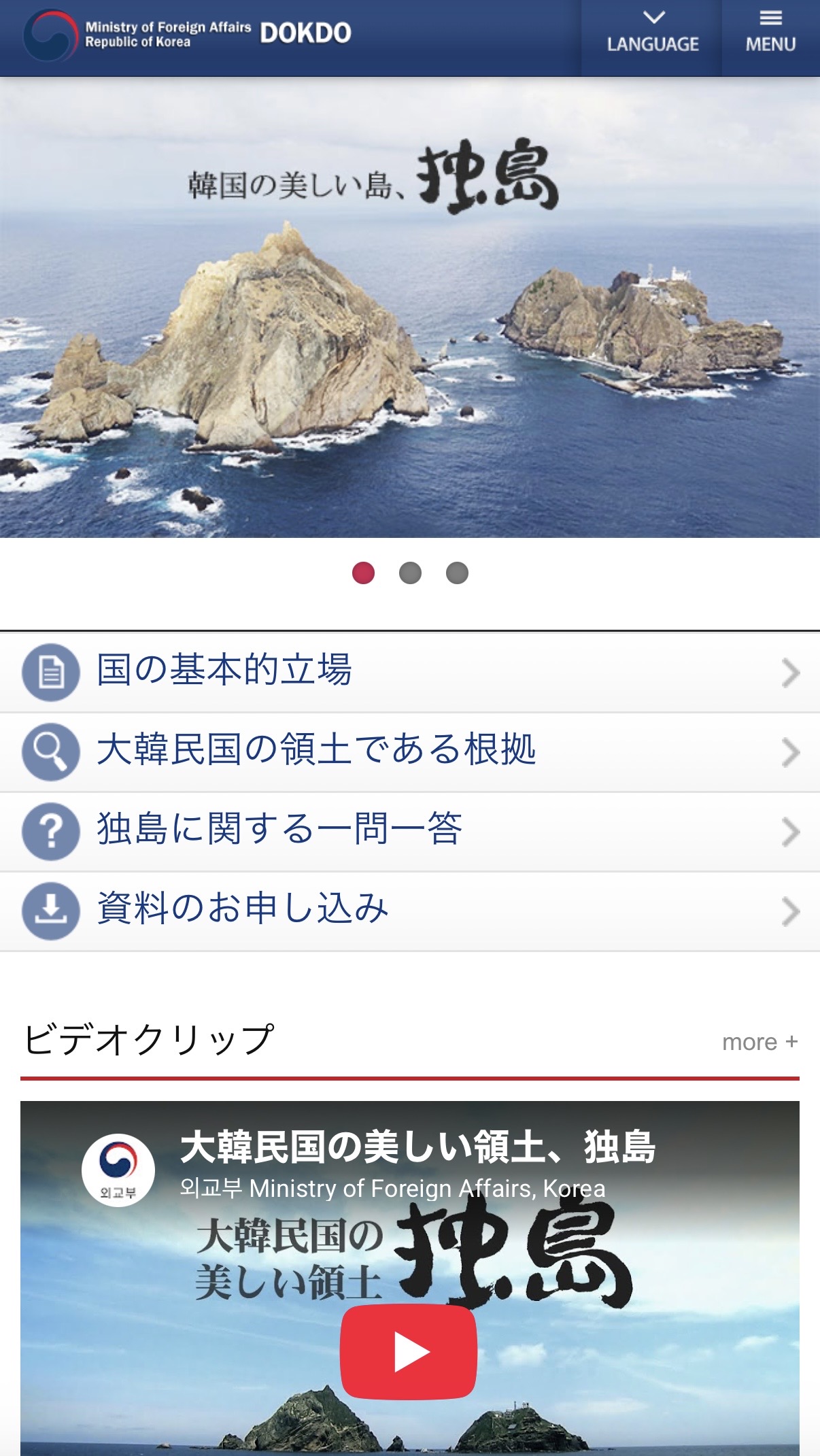Open 大韓民国の領土である根拠 row

tap(410, 751)
